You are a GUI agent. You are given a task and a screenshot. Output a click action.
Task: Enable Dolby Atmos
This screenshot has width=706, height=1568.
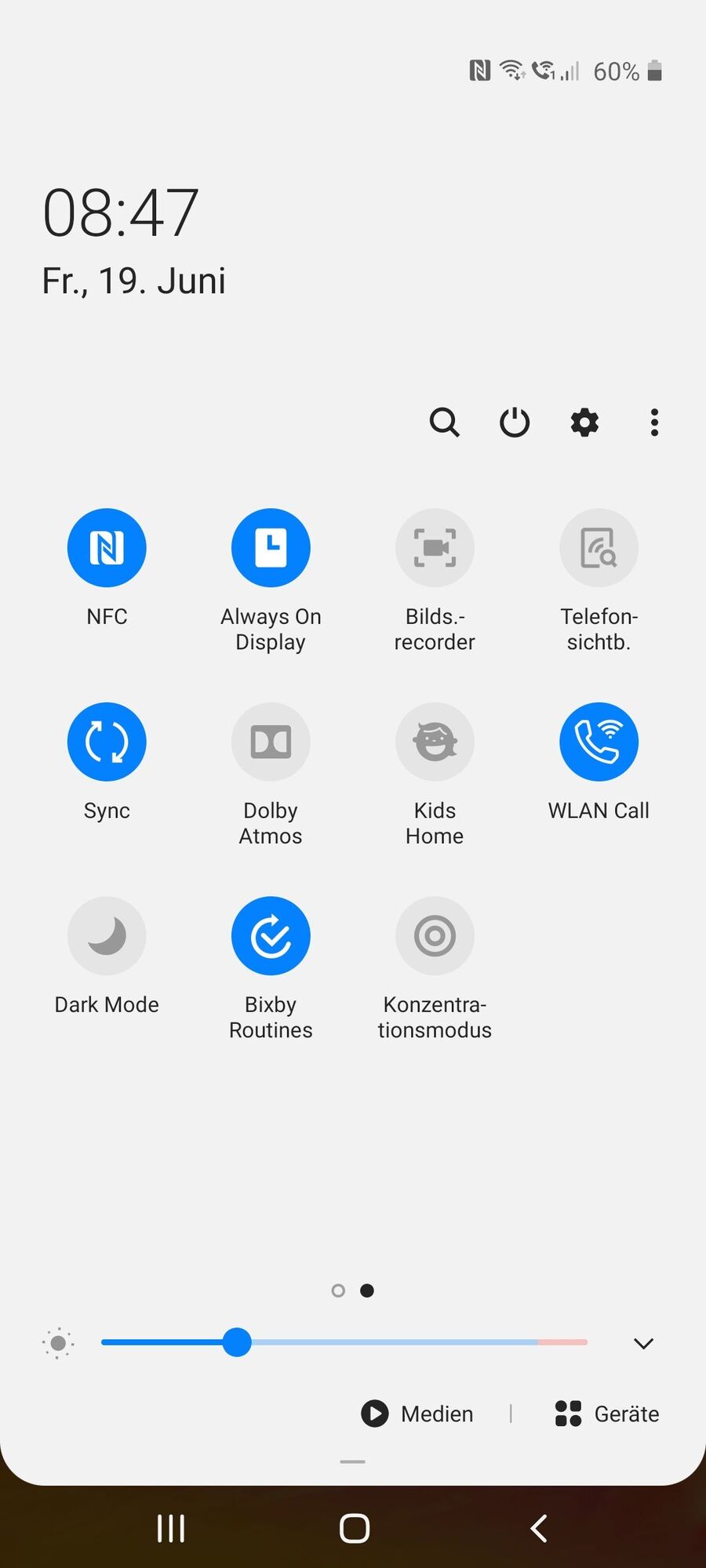pos(271,742)
